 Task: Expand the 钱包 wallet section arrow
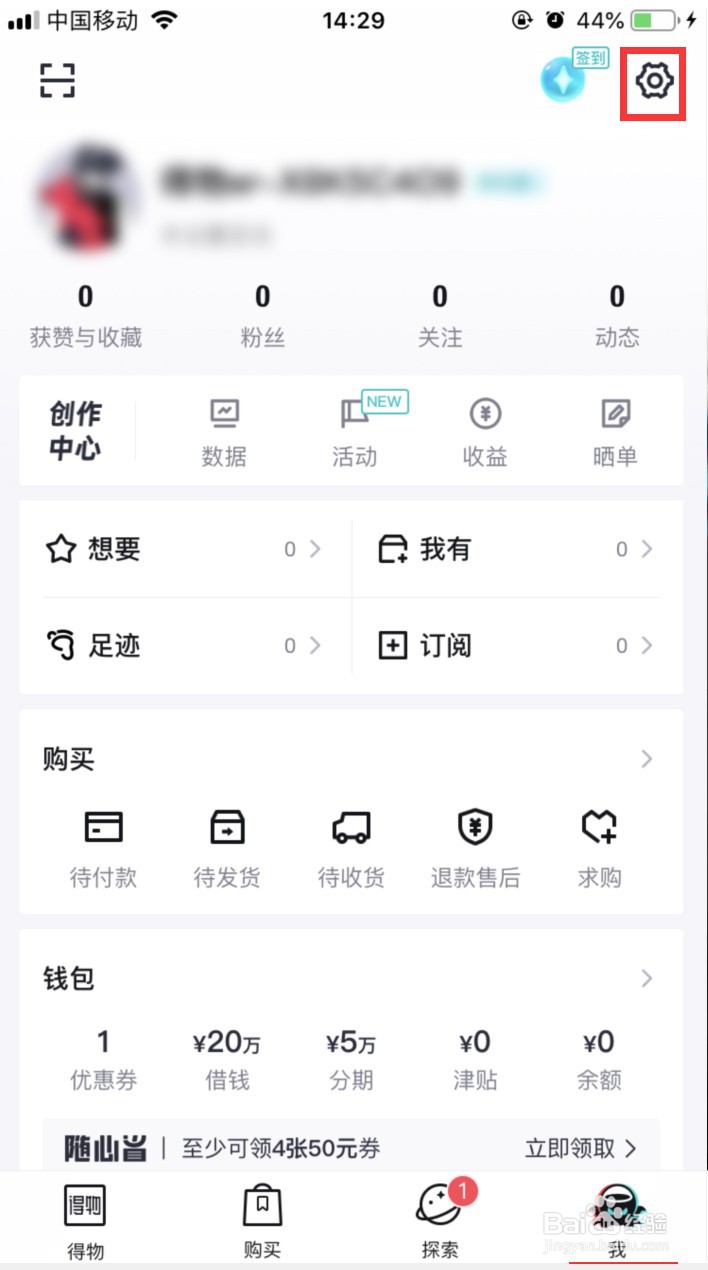[647, 978]
